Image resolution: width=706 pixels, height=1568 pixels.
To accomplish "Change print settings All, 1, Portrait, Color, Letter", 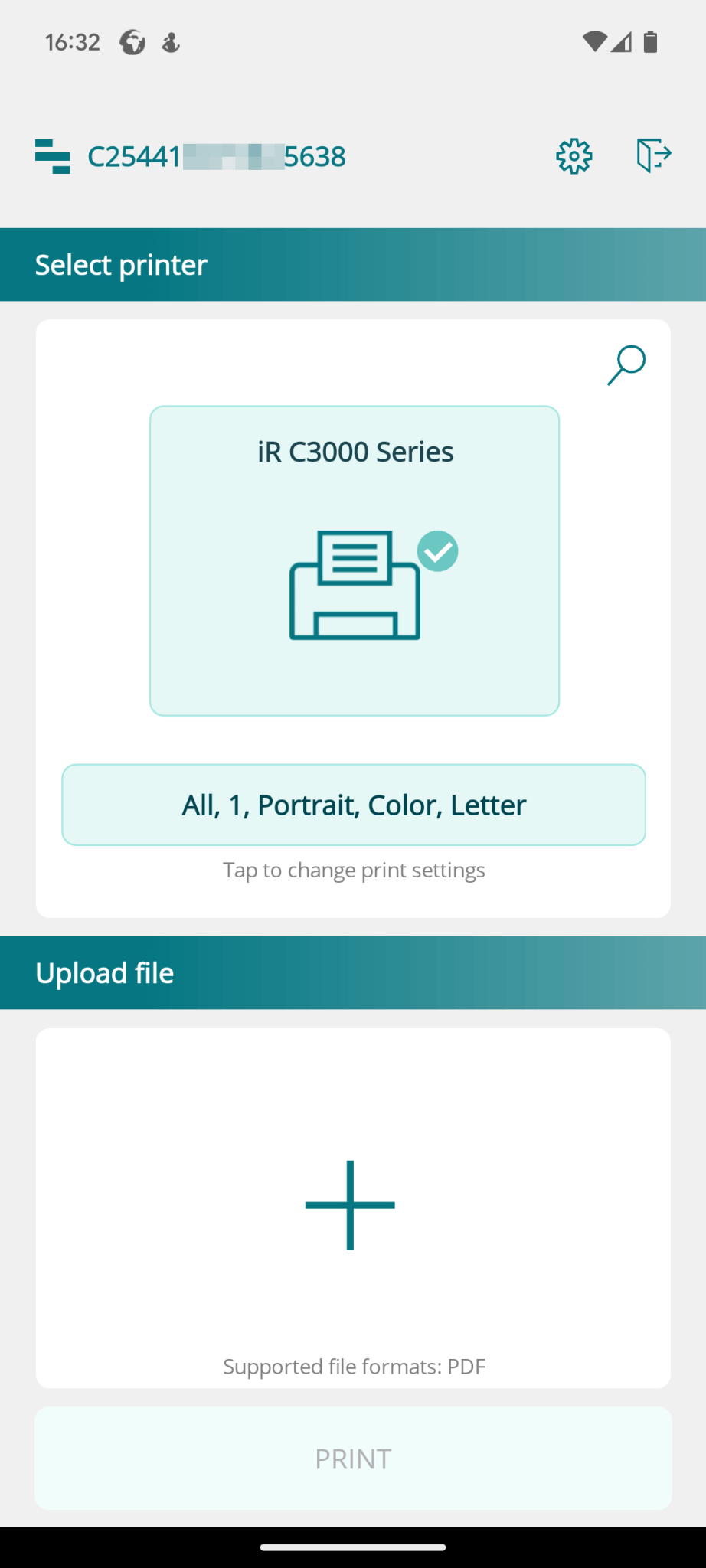I will point(354,805).
